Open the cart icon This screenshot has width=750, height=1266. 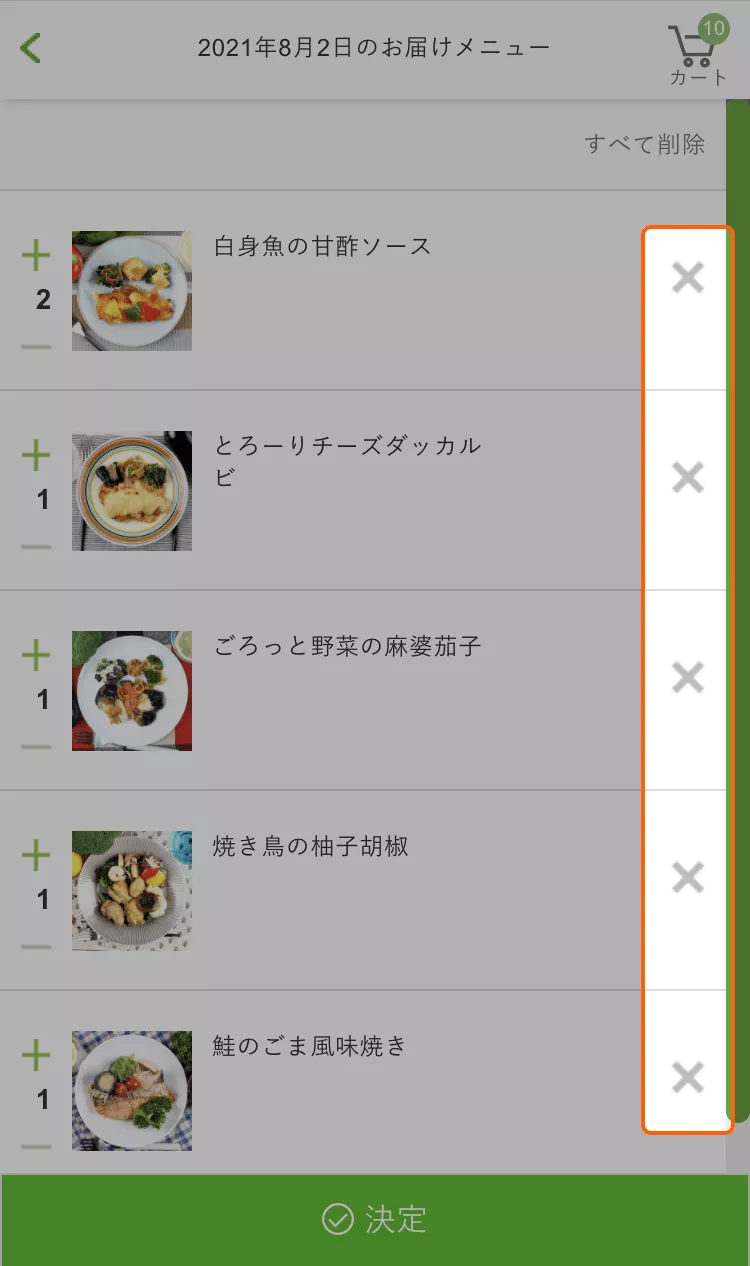[x=697, y=52]
